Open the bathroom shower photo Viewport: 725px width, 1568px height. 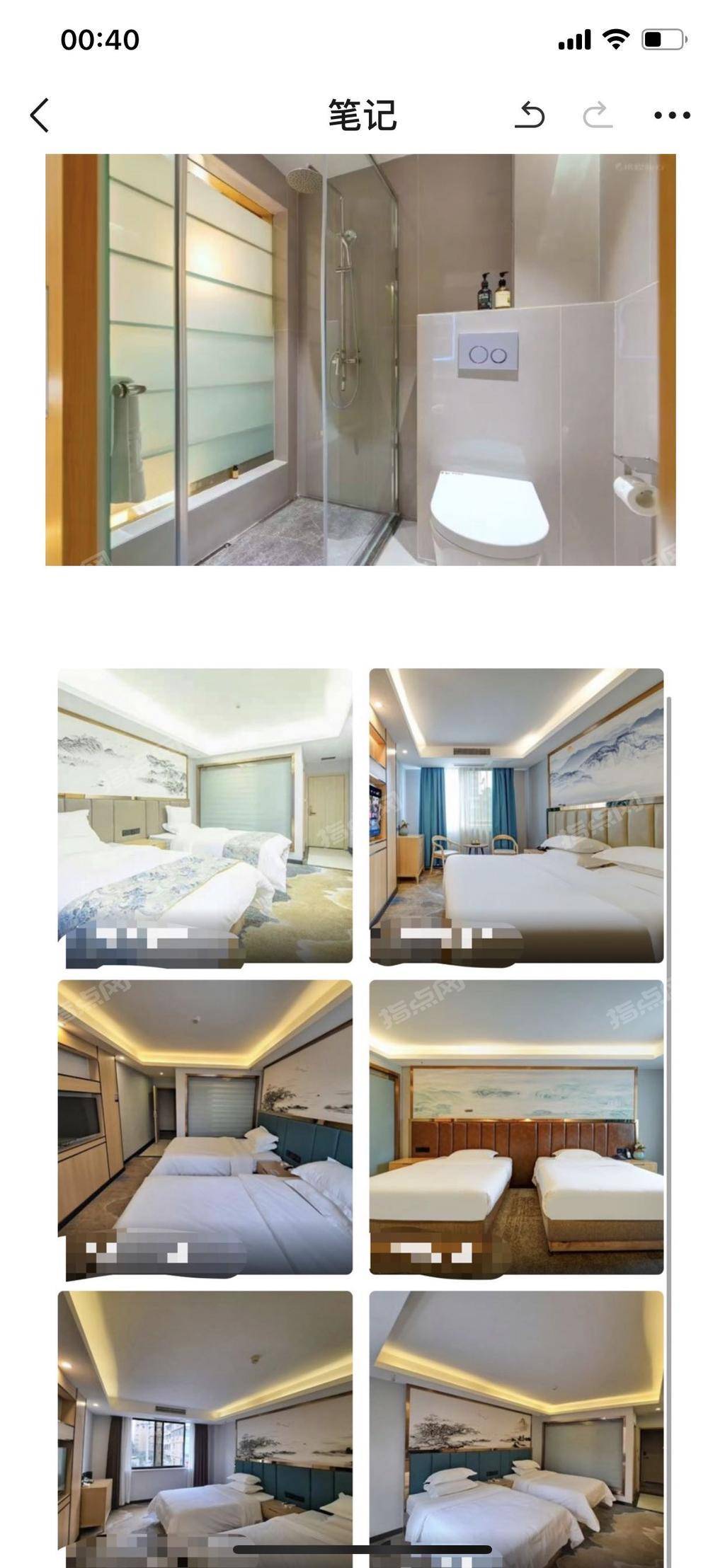coord(360,359)
